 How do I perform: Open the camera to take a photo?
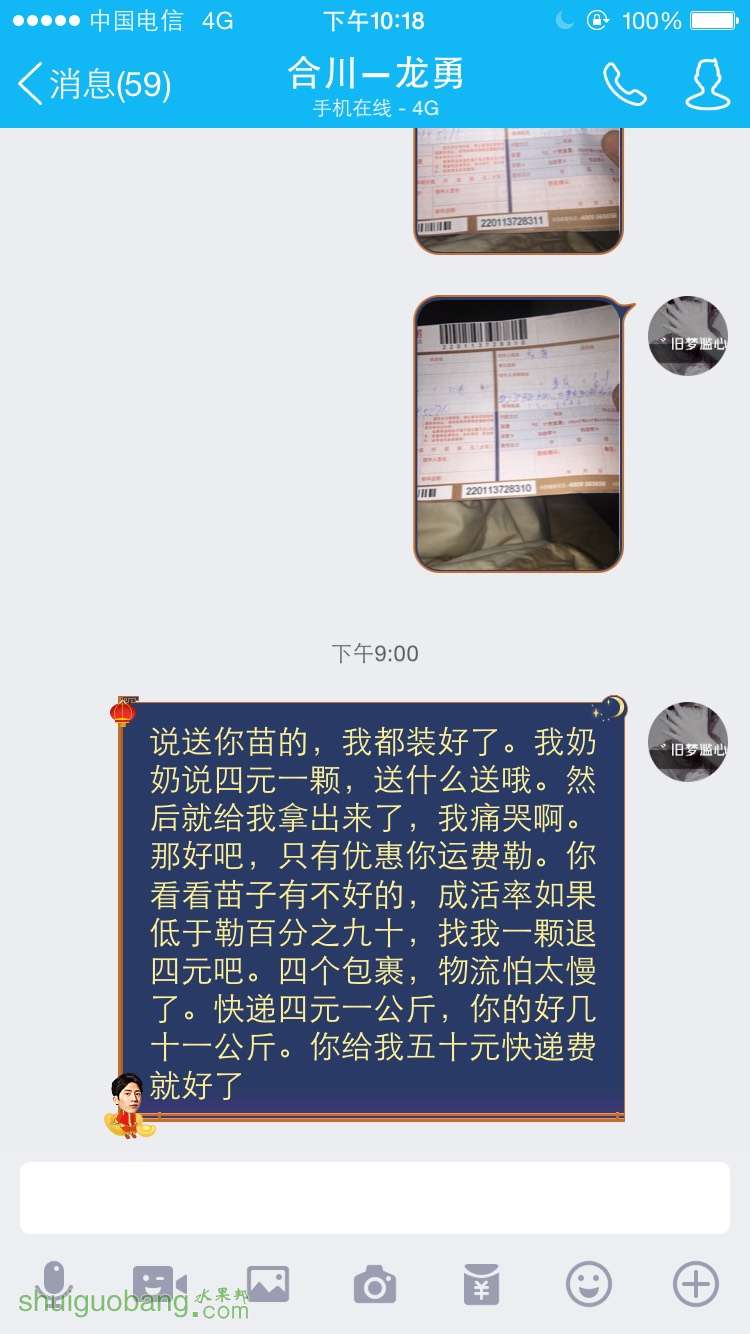[375, 1281]
